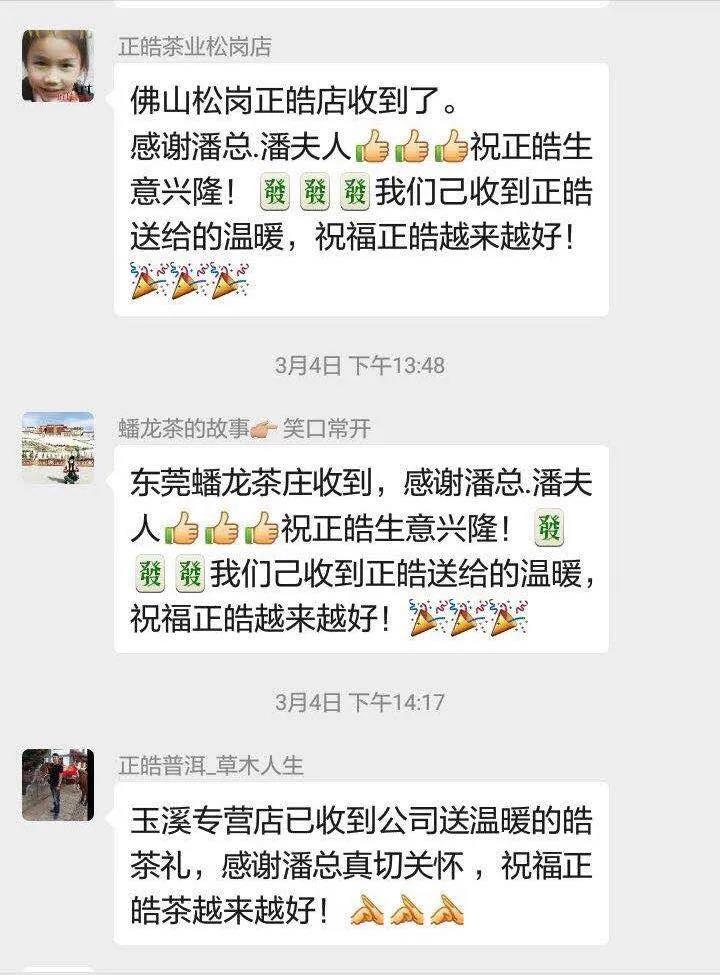Open avatar of 正皓茶业松岗店
720x975 pixels.
pos(58,66)
